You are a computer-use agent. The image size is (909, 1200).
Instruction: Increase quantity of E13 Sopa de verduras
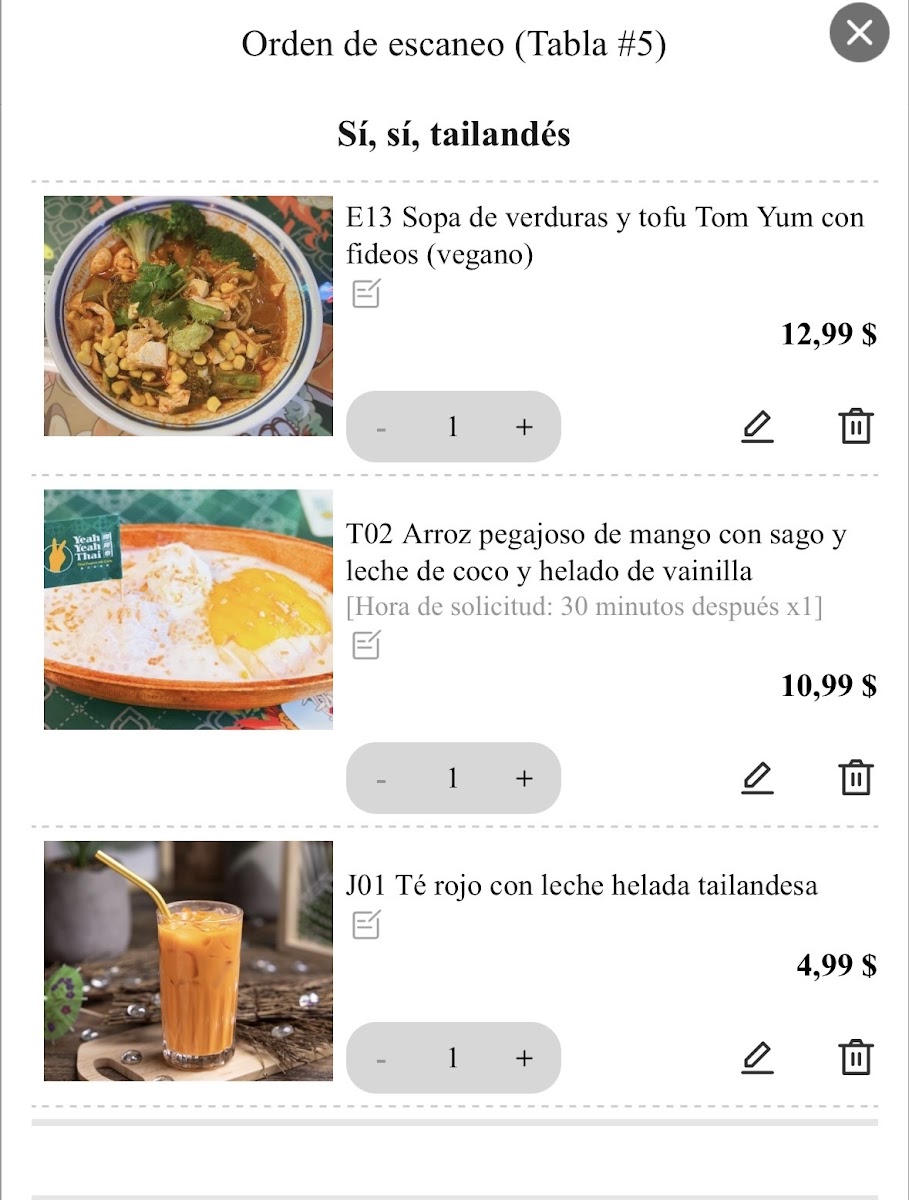[524, 427]
